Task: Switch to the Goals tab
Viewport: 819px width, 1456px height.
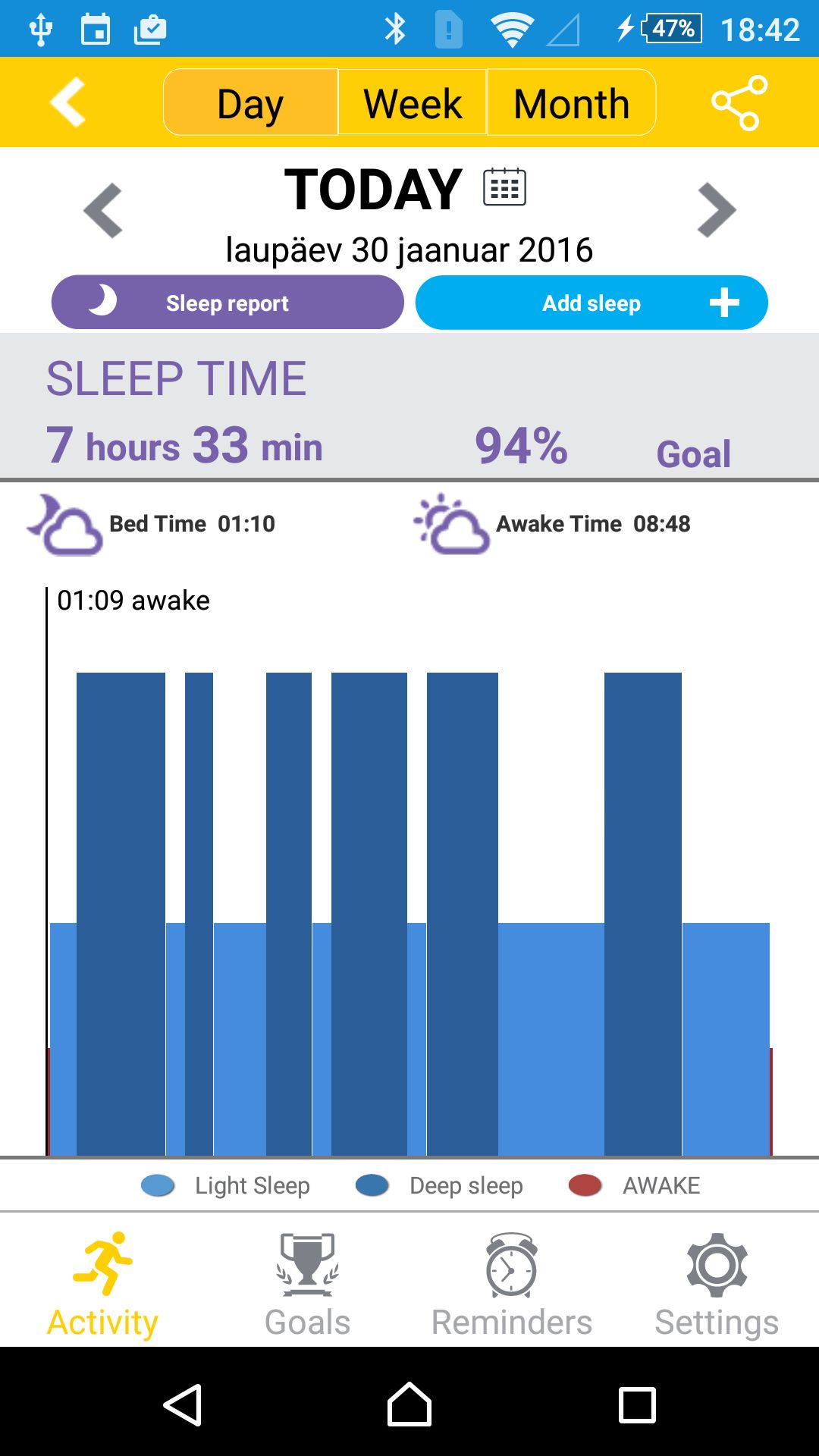Action: tap(307, 1285)
